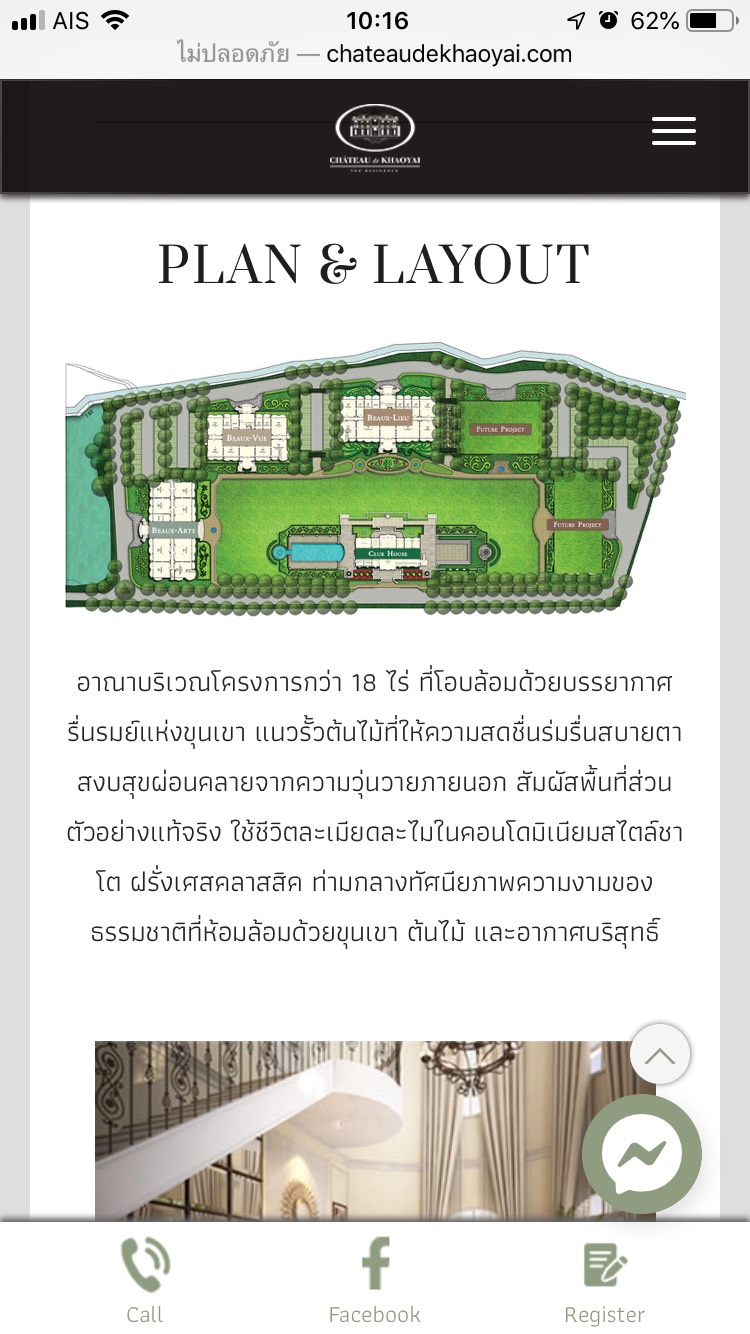Image resolution: width=750 pixels, height=1334 pixels.
Task: Tap the scroll-to-top arrow button
Action: pyautogui.click(x=660, y=1055)
